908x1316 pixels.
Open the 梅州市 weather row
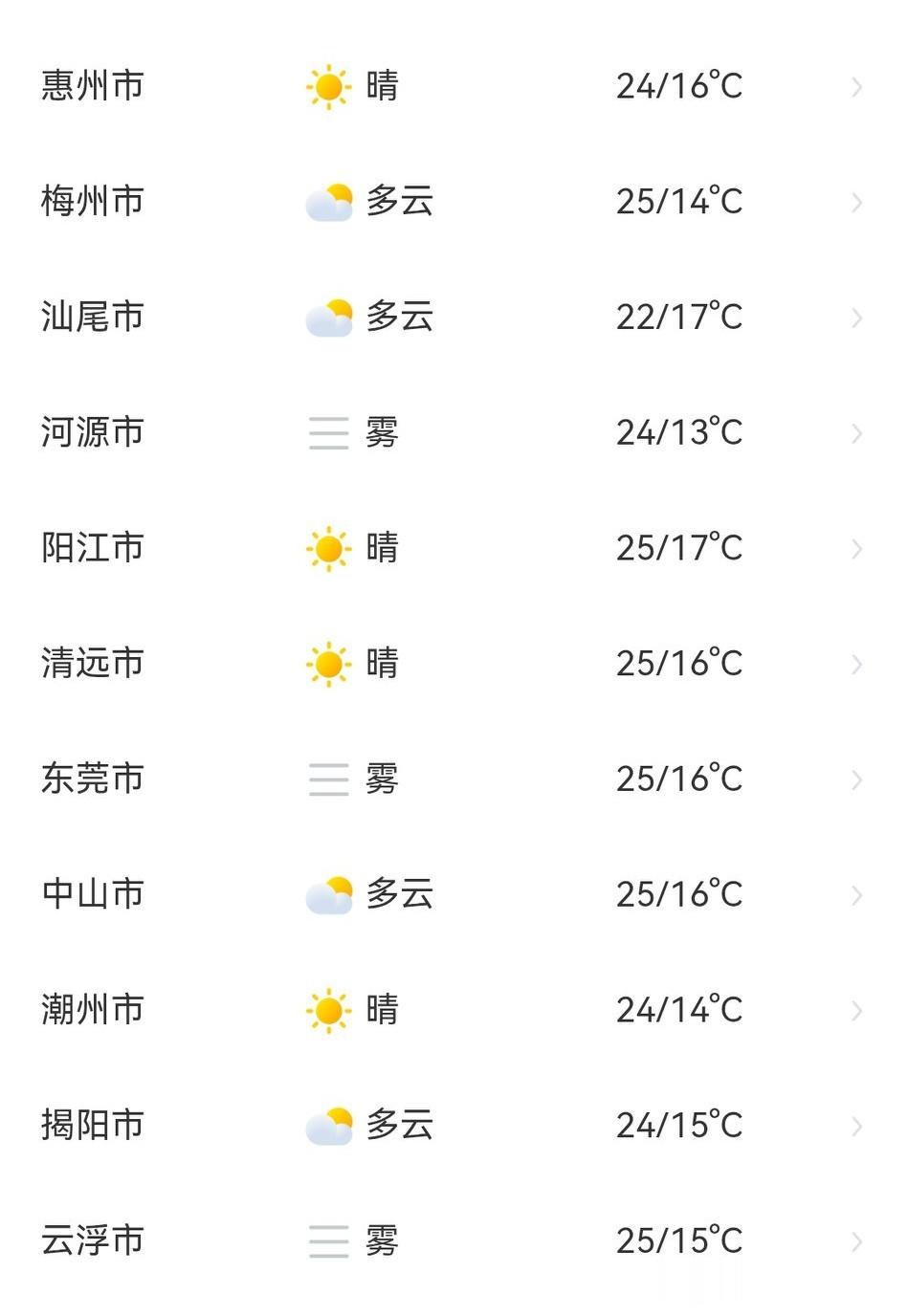[x=454, y=202]
